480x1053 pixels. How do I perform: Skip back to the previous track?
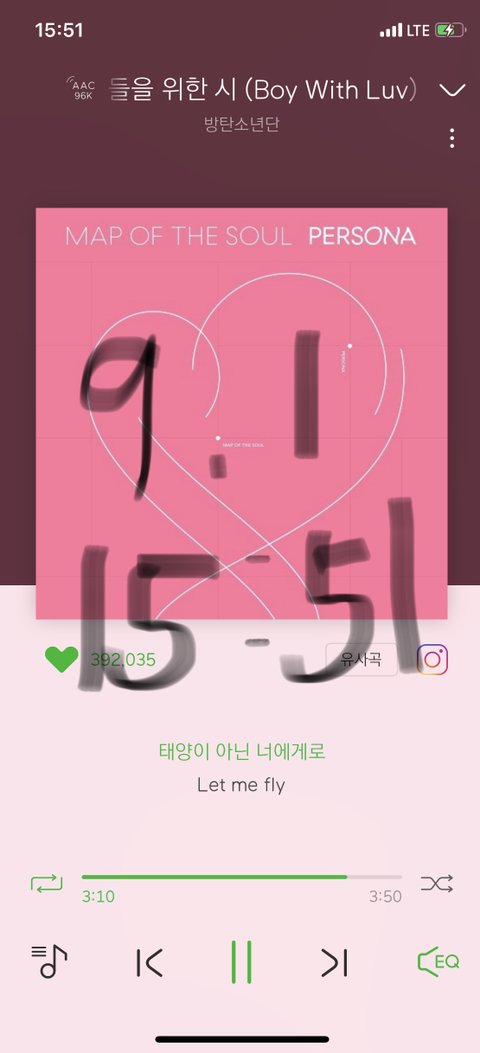point(149,963)
